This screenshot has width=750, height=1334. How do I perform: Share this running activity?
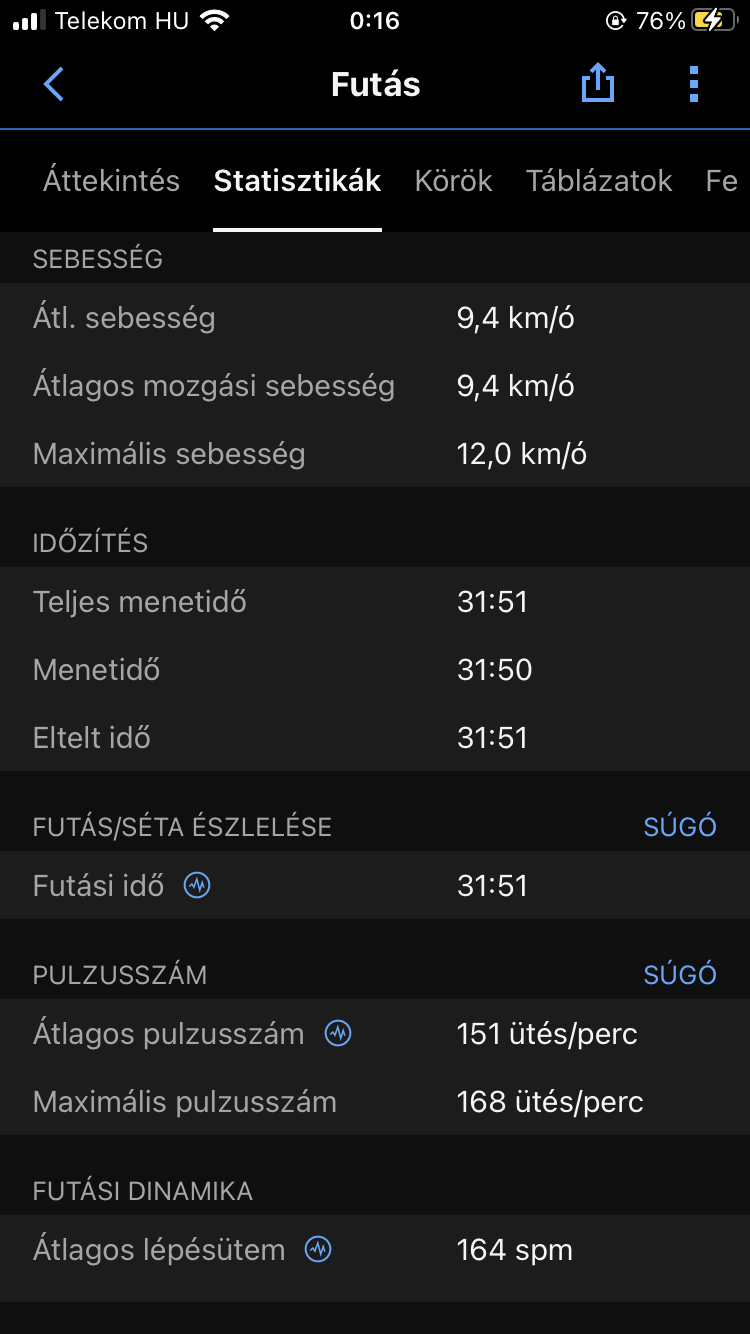click(x=597, y=84)
